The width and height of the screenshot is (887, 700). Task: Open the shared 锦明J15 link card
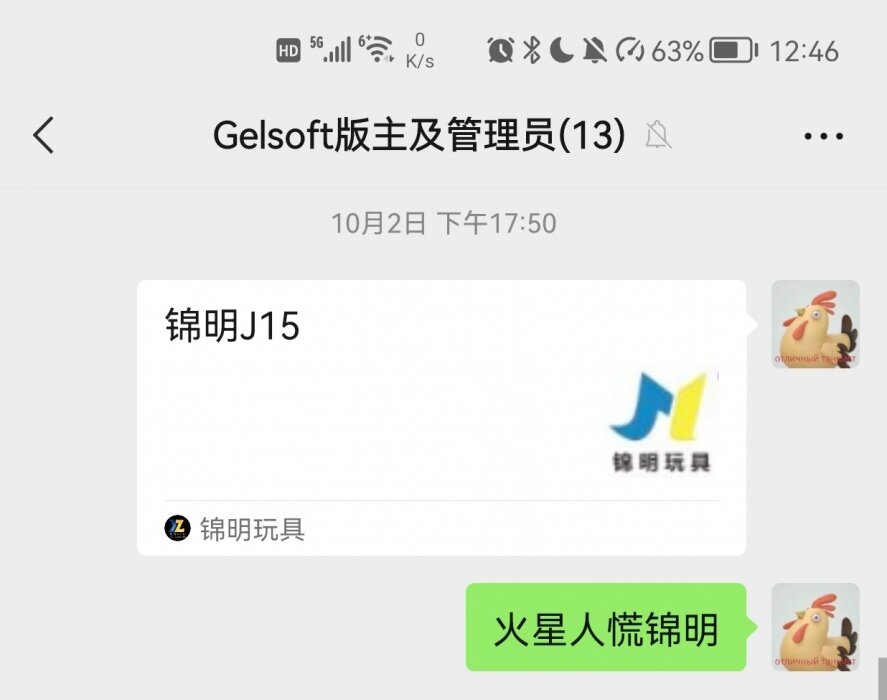(x=441, y=417)
